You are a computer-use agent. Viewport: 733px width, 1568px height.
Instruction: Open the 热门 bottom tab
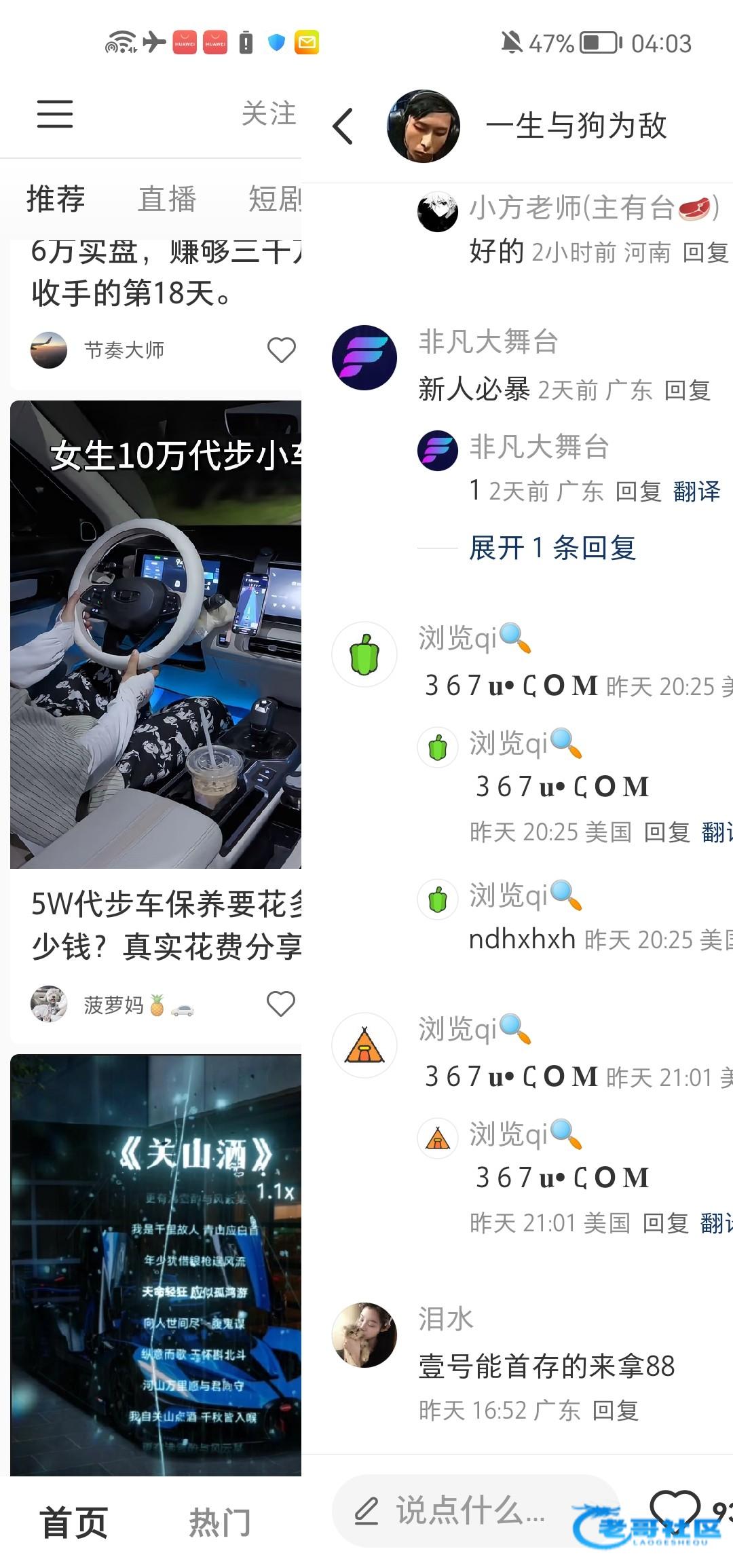pyautogui.click(x=219, y=1523)
